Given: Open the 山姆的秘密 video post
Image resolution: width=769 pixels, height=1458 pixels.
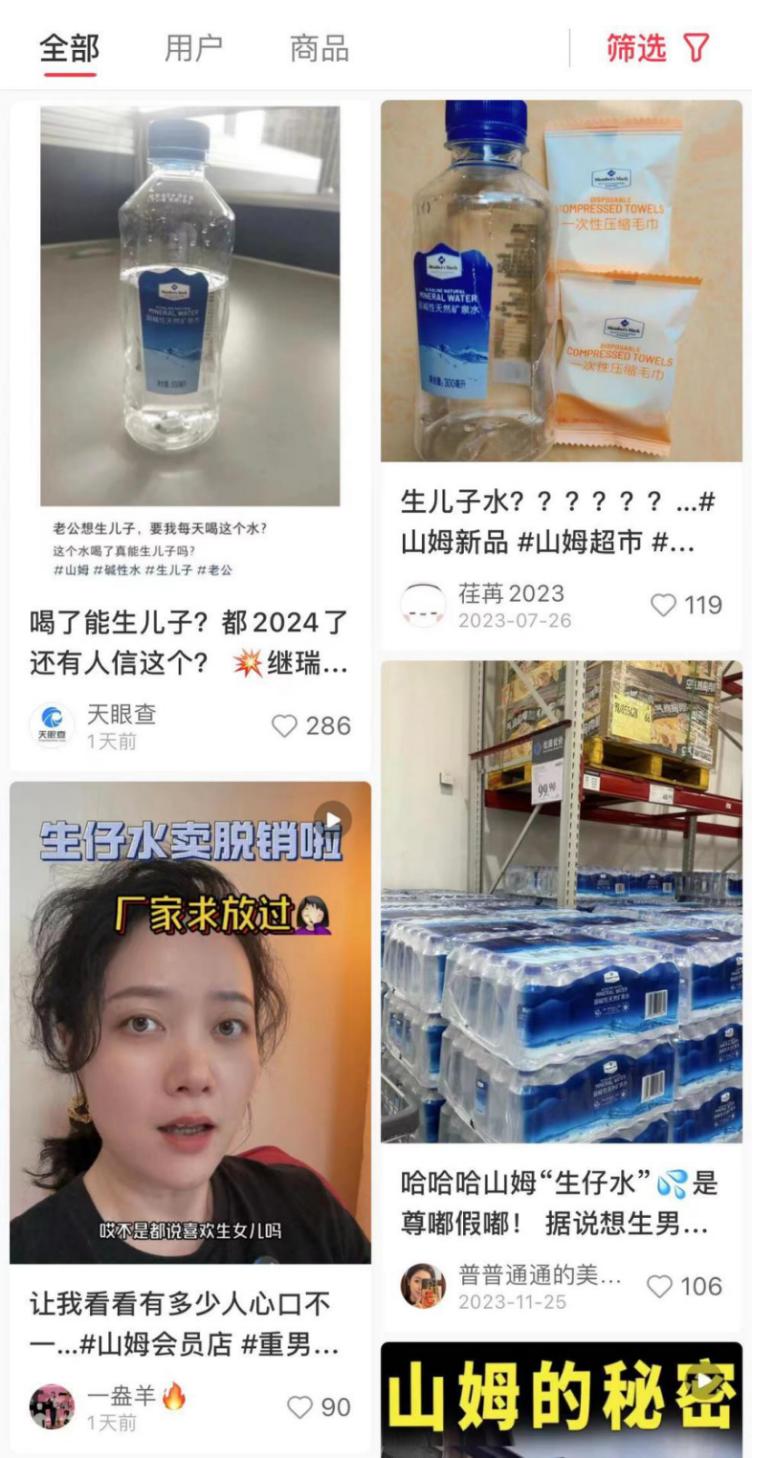Looking at the screenshot, I should coord(561,1399).
